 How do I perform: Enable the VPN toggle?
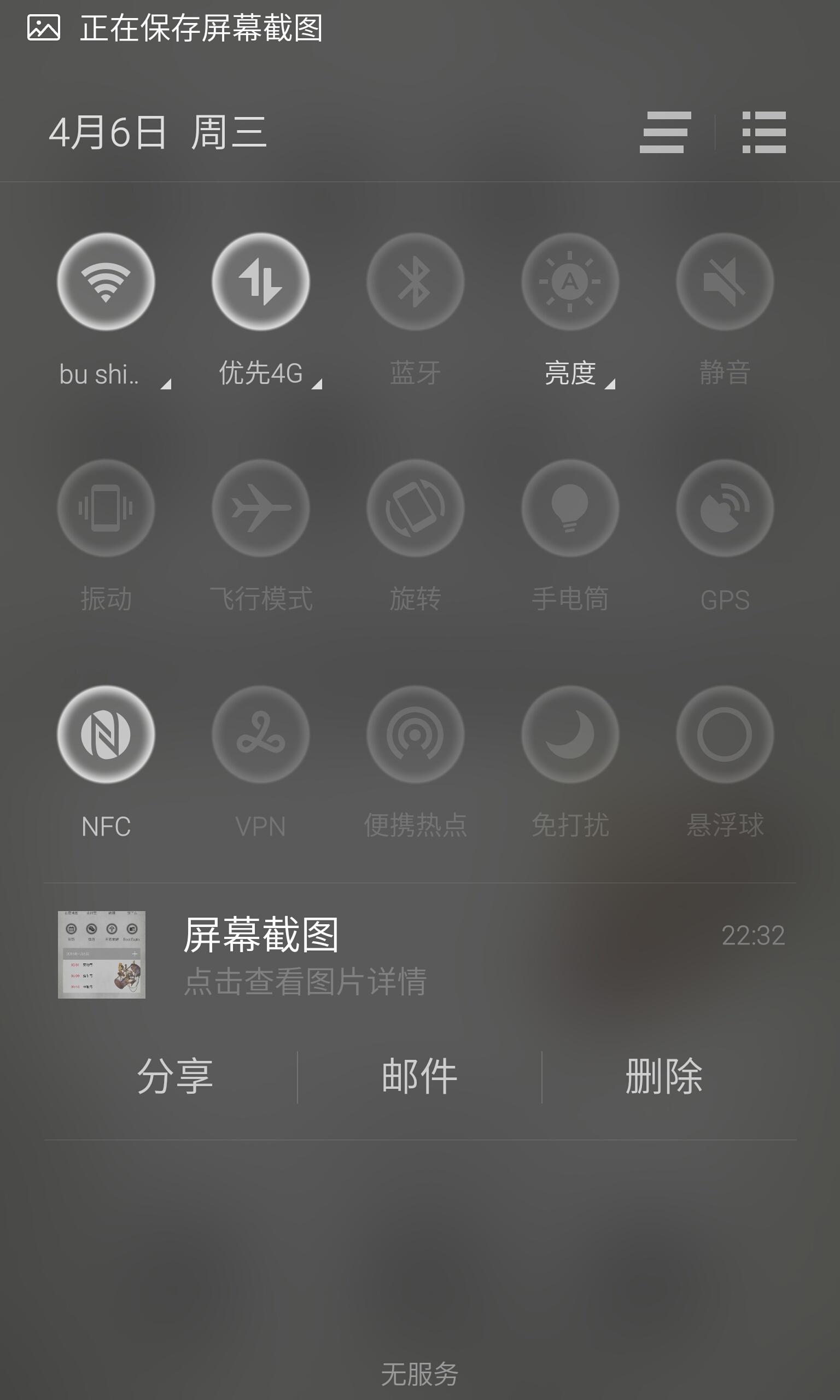(261, 734)
